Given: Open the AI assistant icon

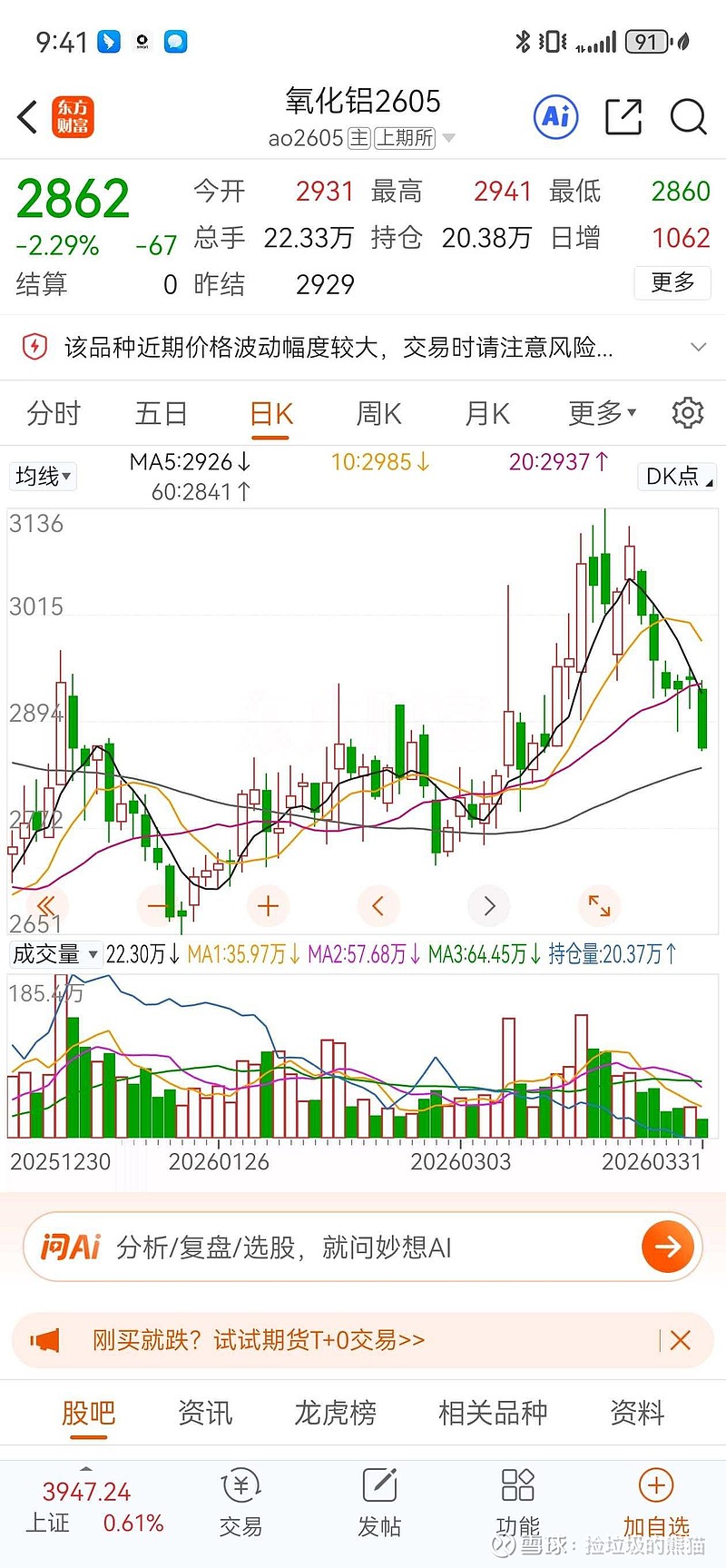Looking at the screenshot, I should point(554,117).
